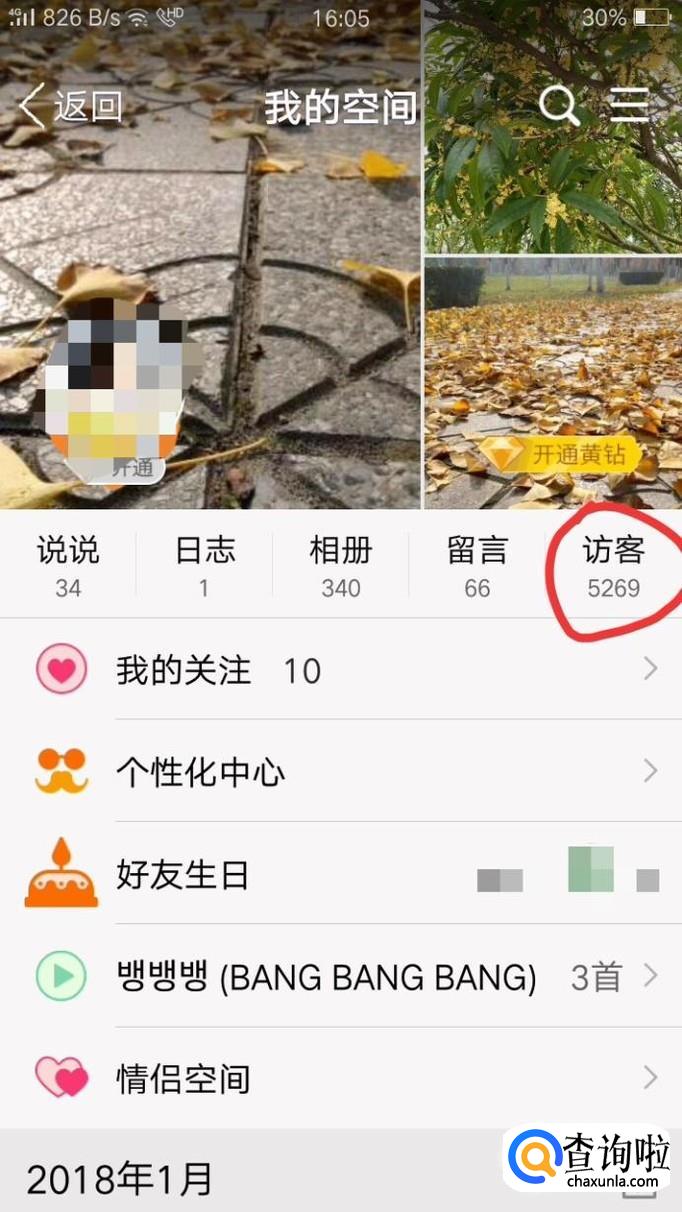Switch to the 说说 tab

tap(68, 566)
